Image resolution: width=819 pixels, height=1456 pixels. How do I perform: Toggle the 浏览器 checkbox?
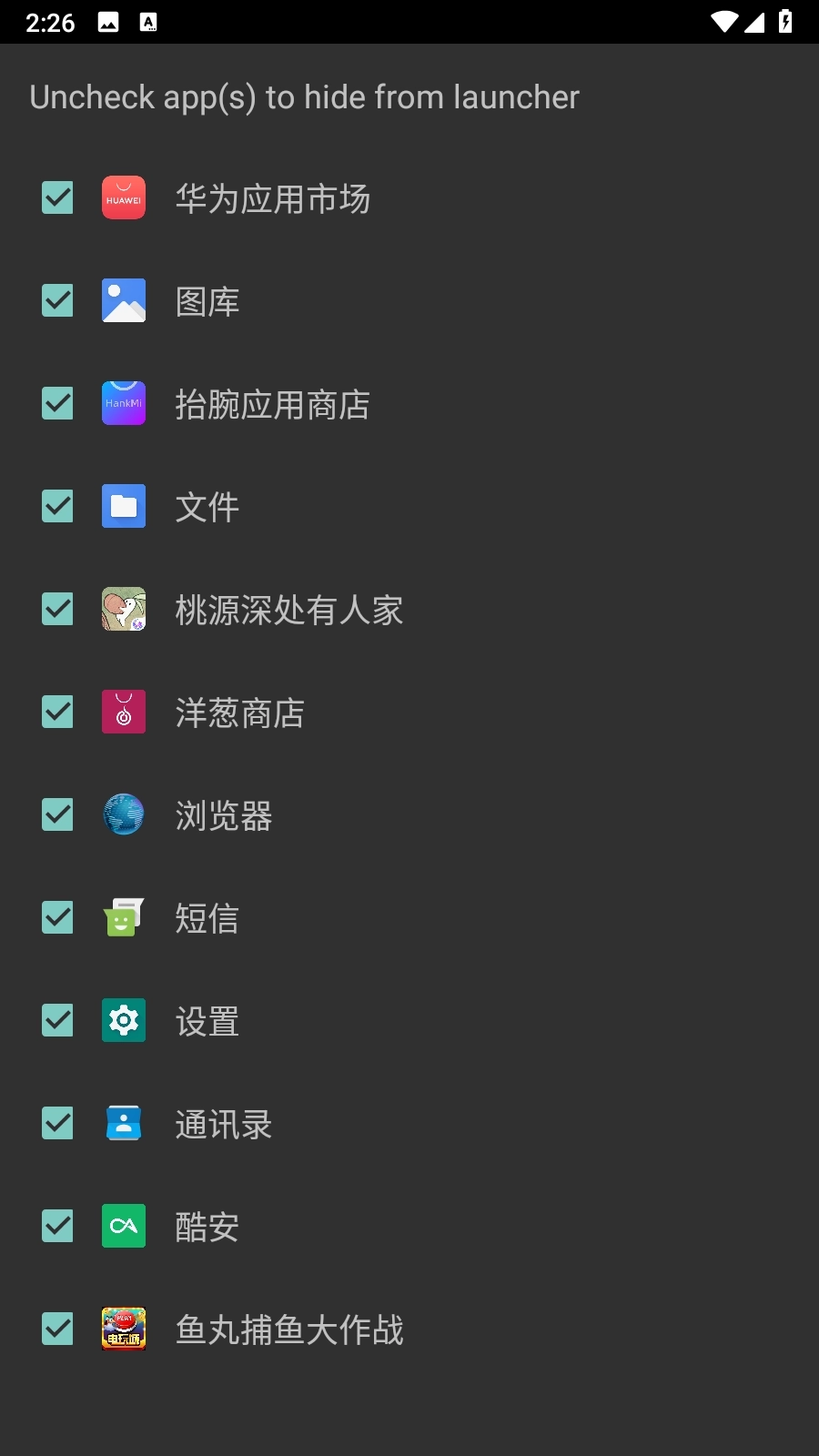tap(56, 814)
